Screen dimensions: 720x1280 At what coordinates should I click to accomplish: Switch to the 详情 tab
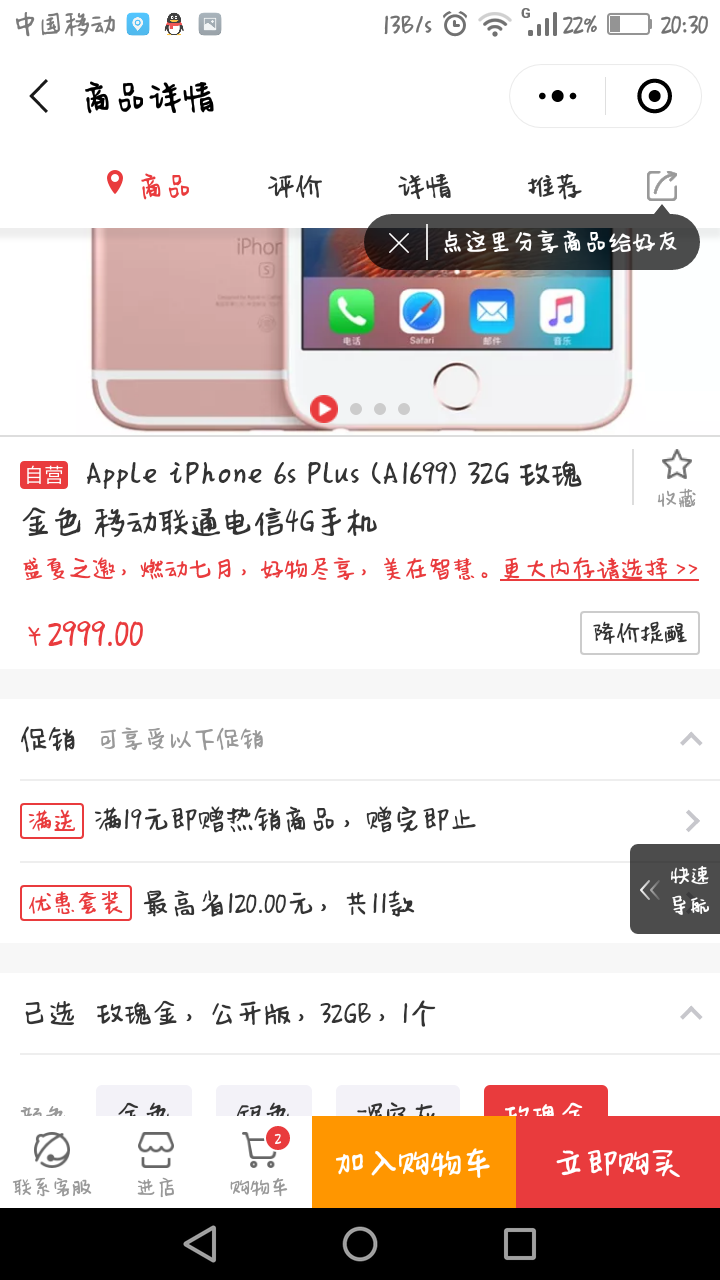(x=425, y=187)
